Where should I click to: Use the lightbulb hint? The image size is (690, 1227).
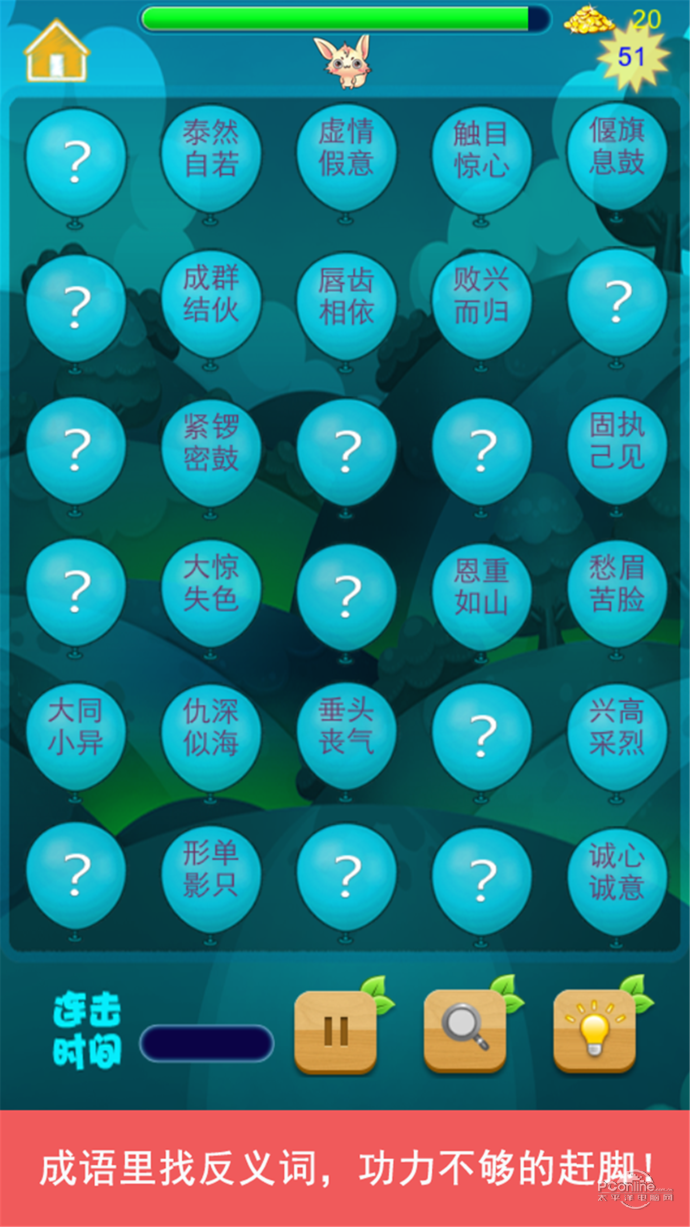tap(595, 1030)
